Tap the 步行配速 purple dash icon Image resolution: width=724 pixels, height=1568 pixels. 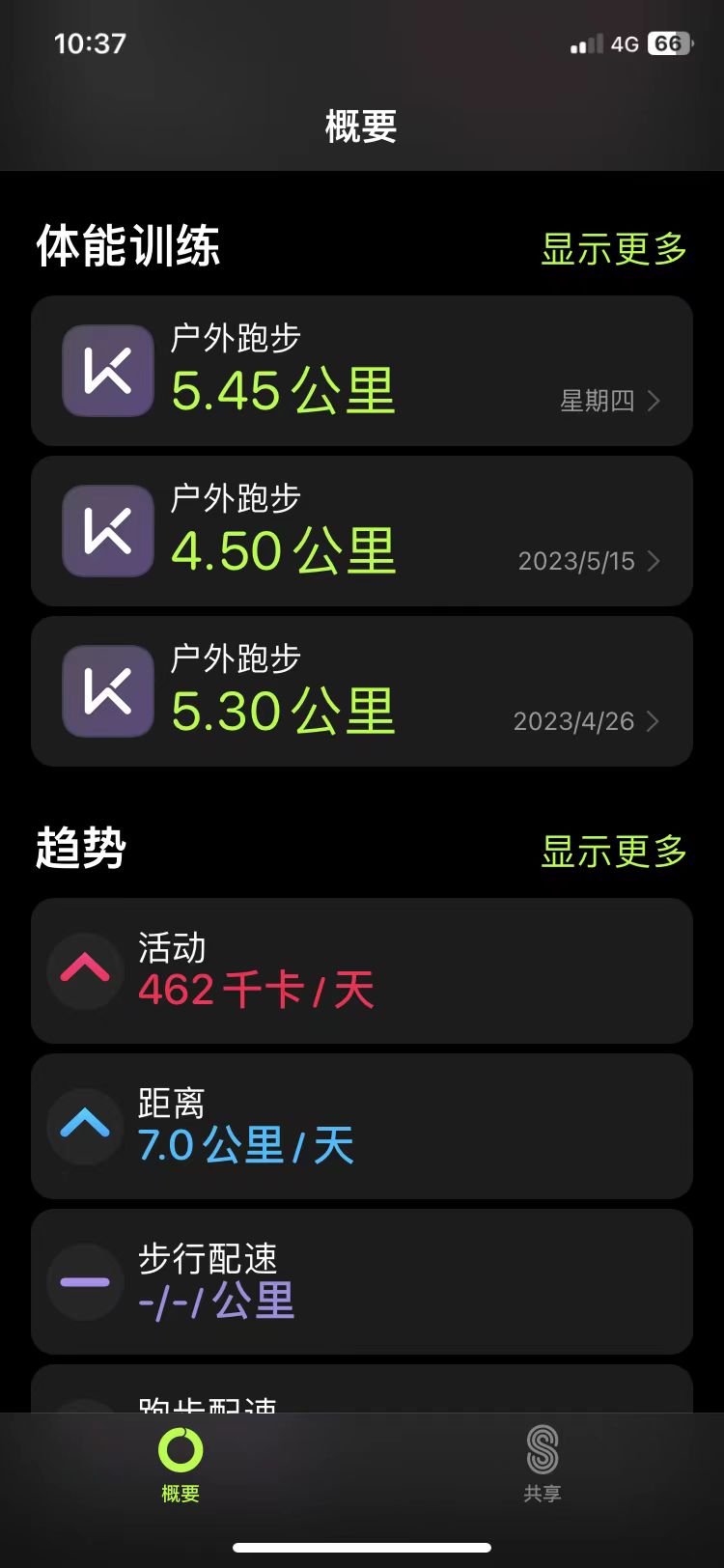click(x=84, y=1282)
